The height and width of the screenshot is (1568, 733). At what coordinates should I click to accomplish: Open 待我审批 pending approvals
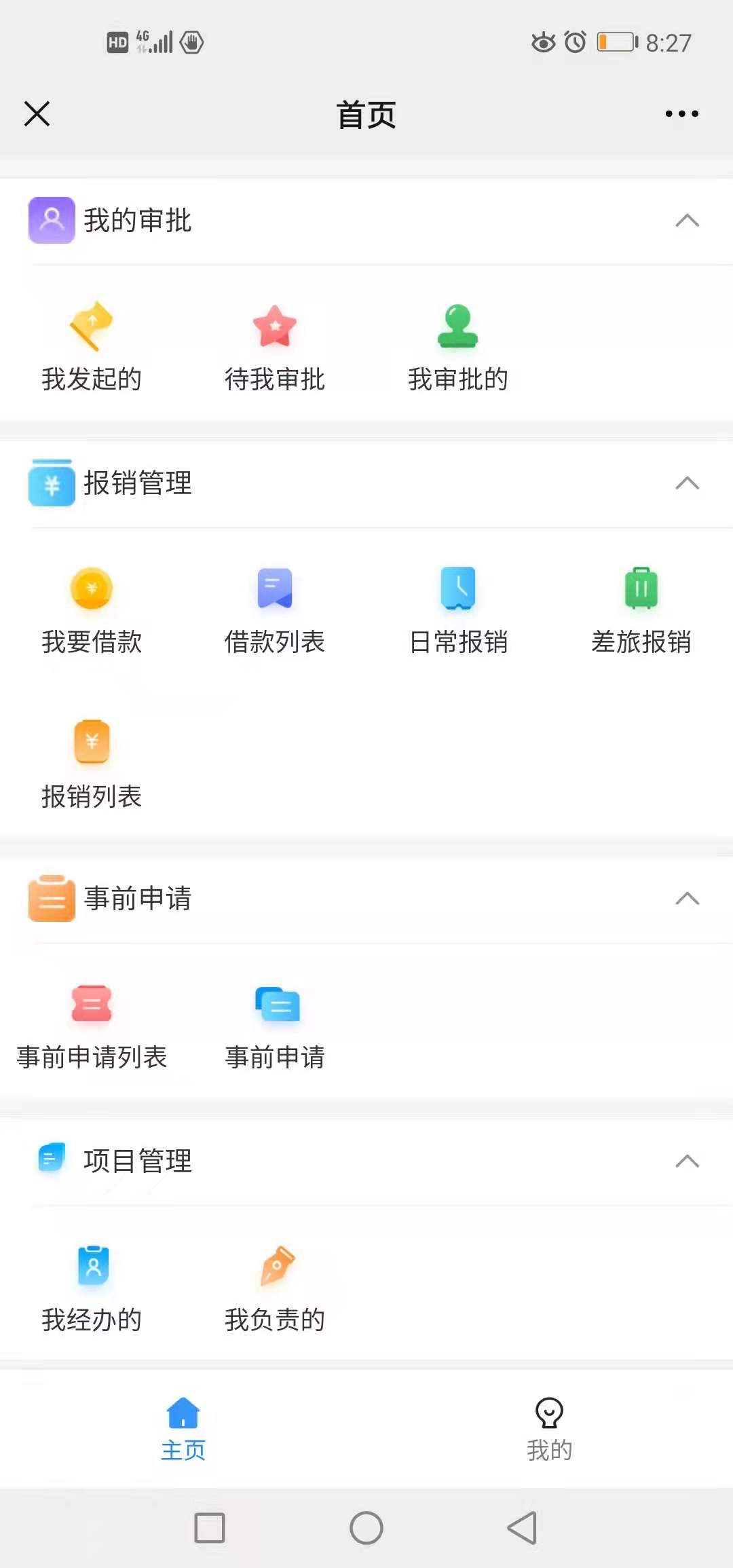click(x=275, y=347)
